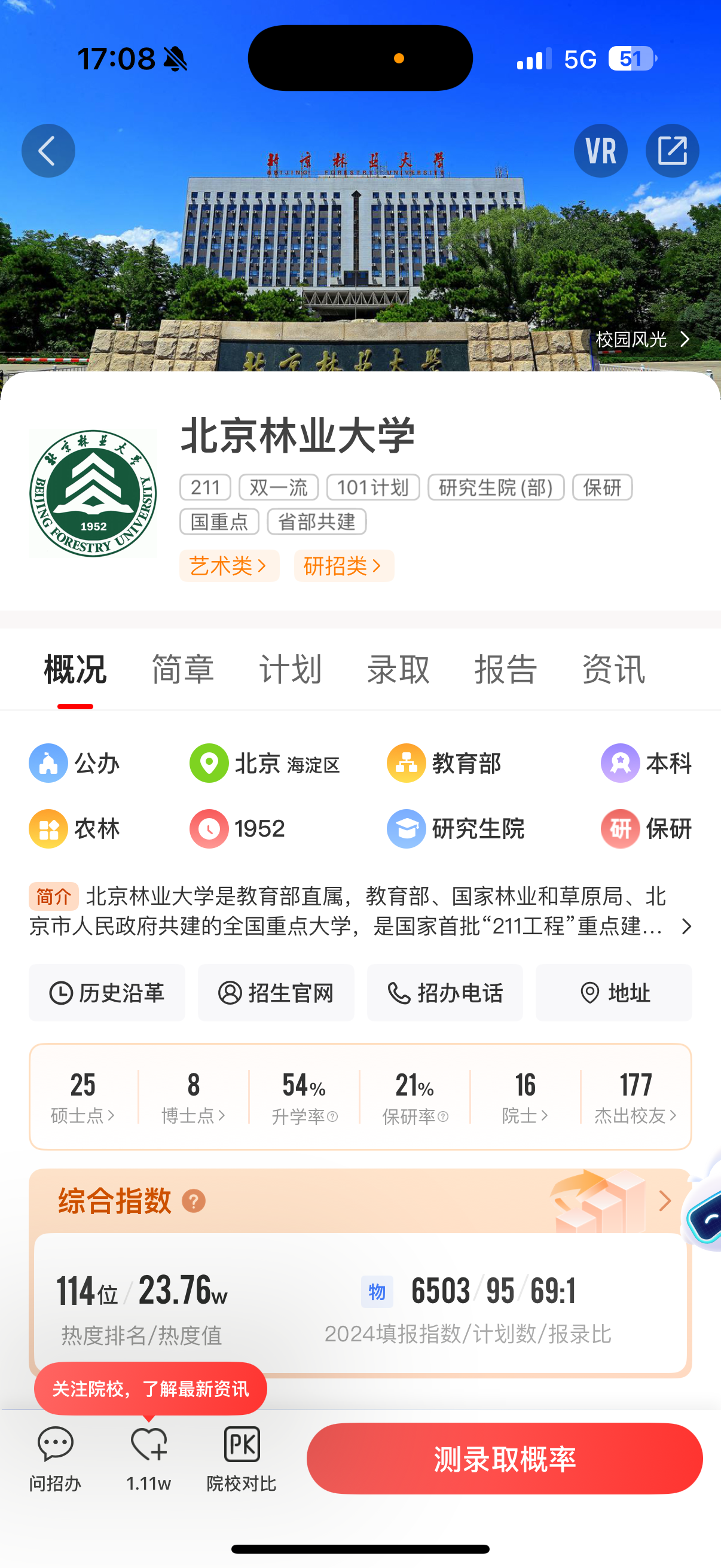View the university 地址 address

pos(613,993)
